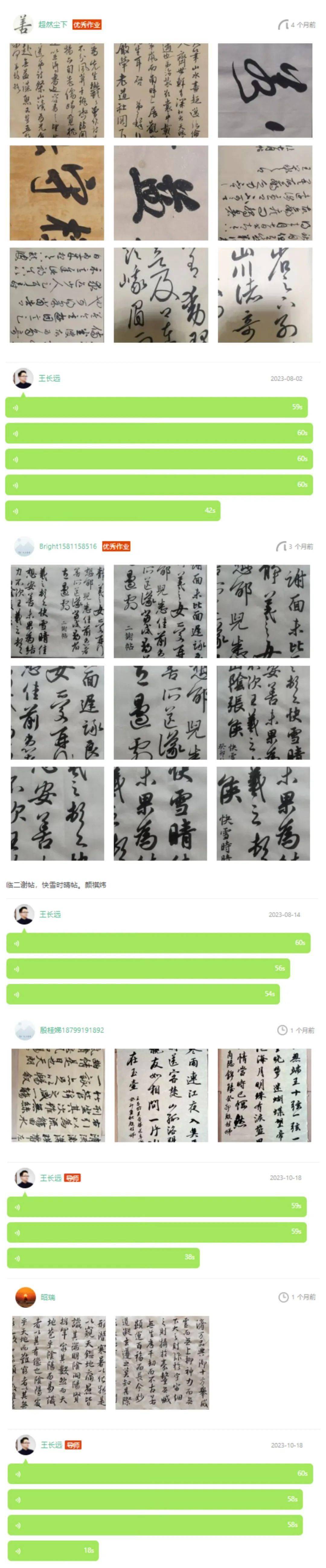This screenshot has height=1568, width=326.
Task: Enlarge last image in 殷桂娣's post
Action: (264, 1095)
